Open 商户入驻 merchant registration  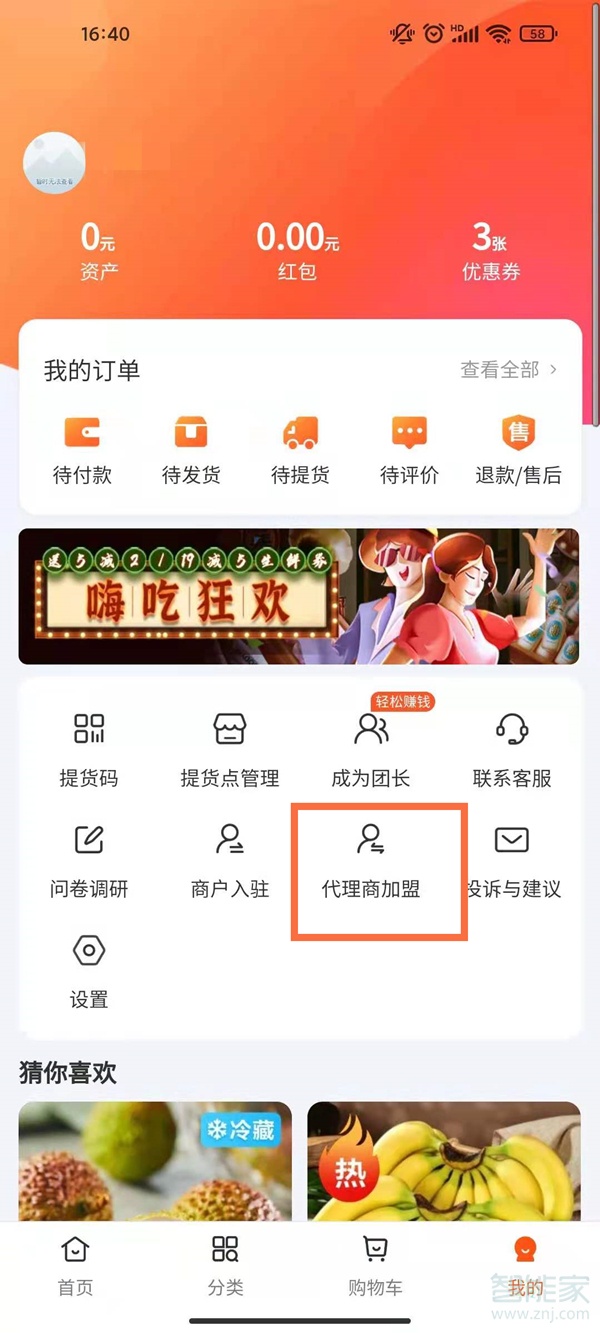[230, 860]
